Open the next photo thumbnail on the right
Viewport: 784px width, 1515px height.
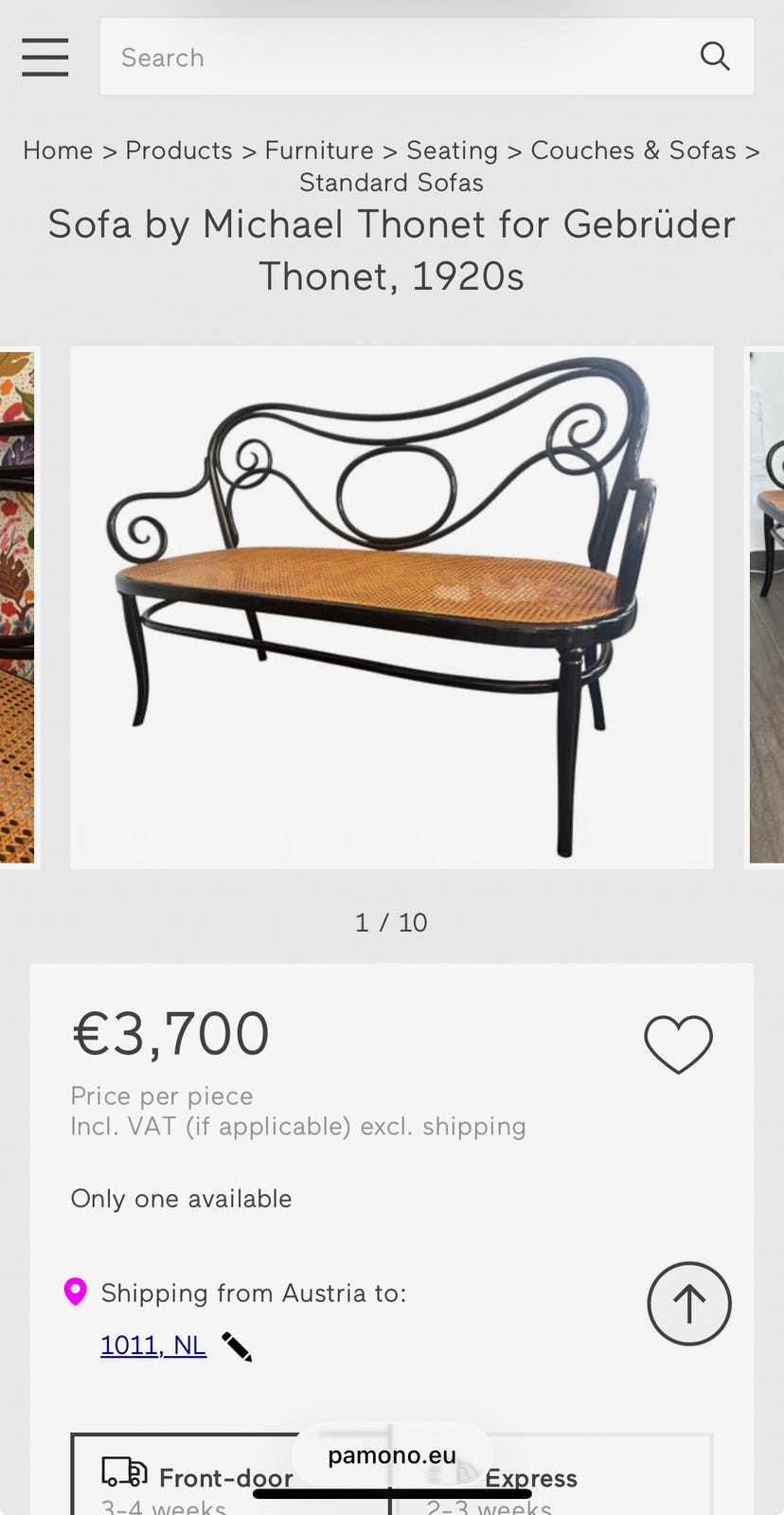767,606
